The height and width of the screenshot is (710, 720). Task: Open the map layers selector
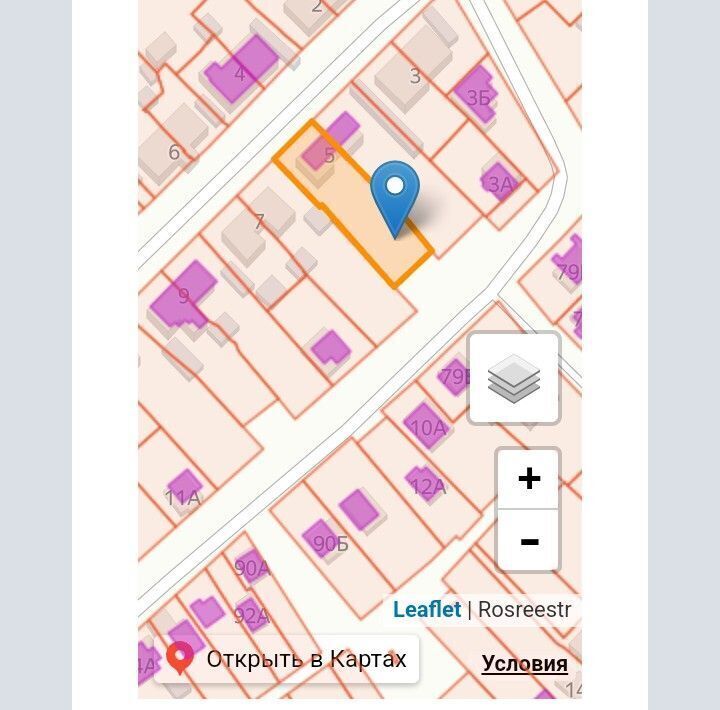tap(514, 378)
